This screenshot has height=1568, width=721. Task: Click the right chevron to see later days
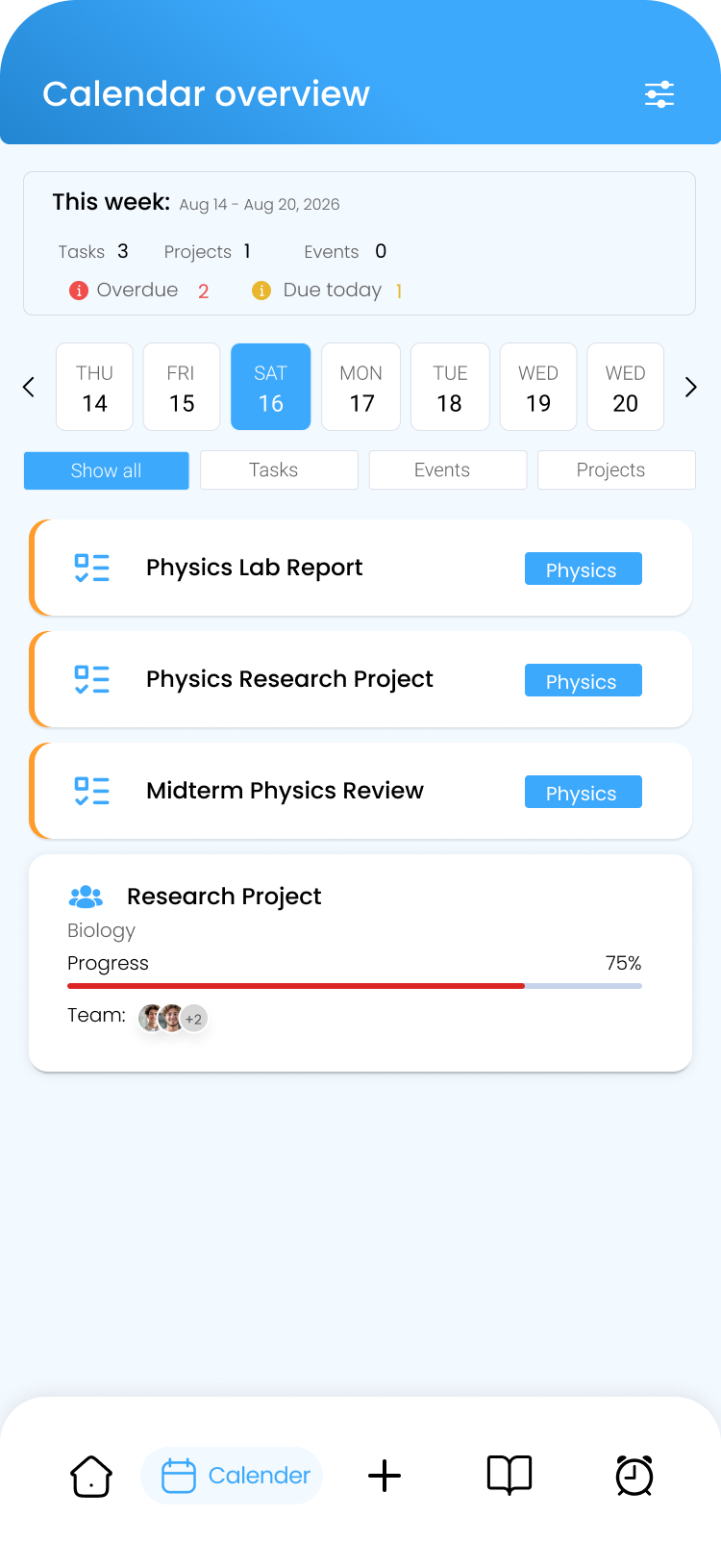point(690,387)
